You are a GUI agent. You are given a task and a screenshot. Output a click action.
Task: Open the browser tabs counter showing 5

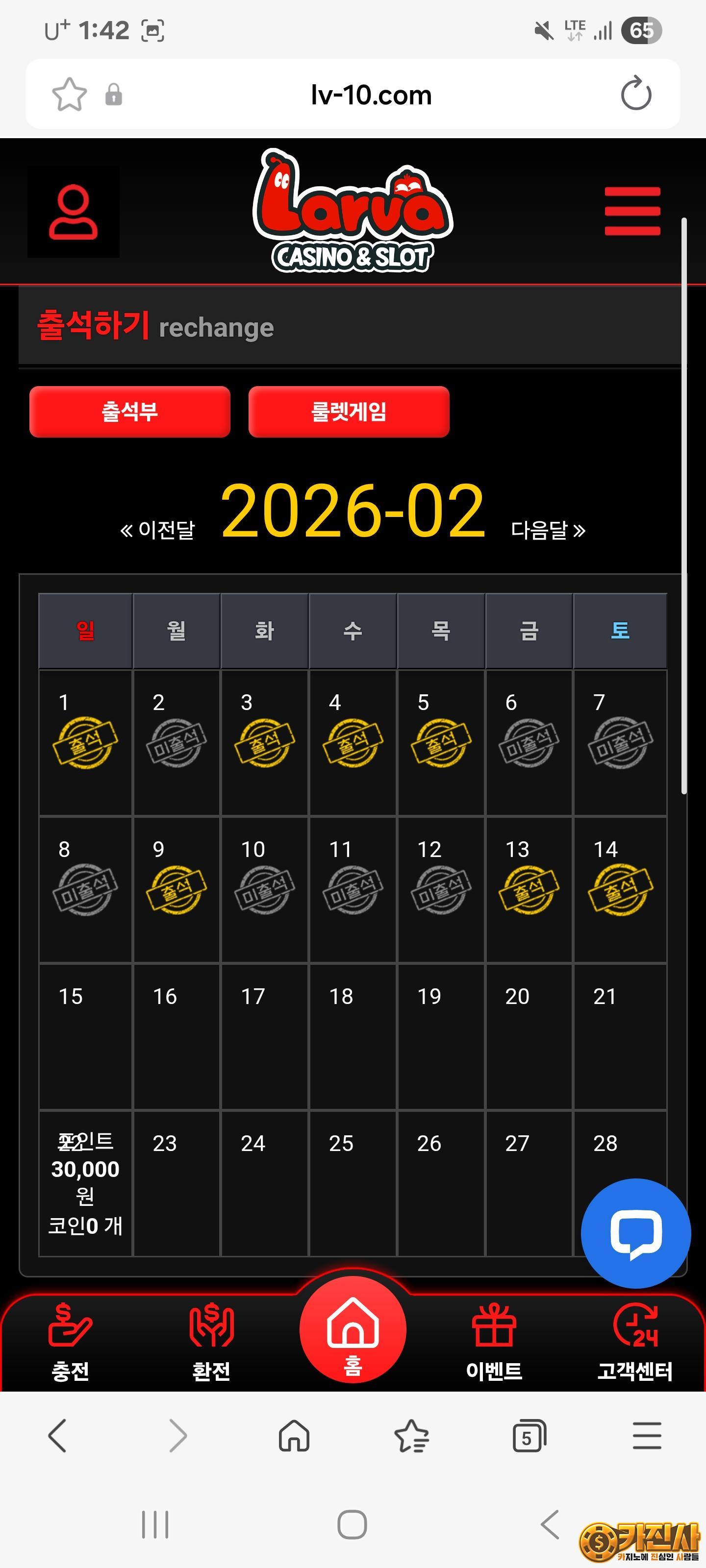(x=528, y=1436)
